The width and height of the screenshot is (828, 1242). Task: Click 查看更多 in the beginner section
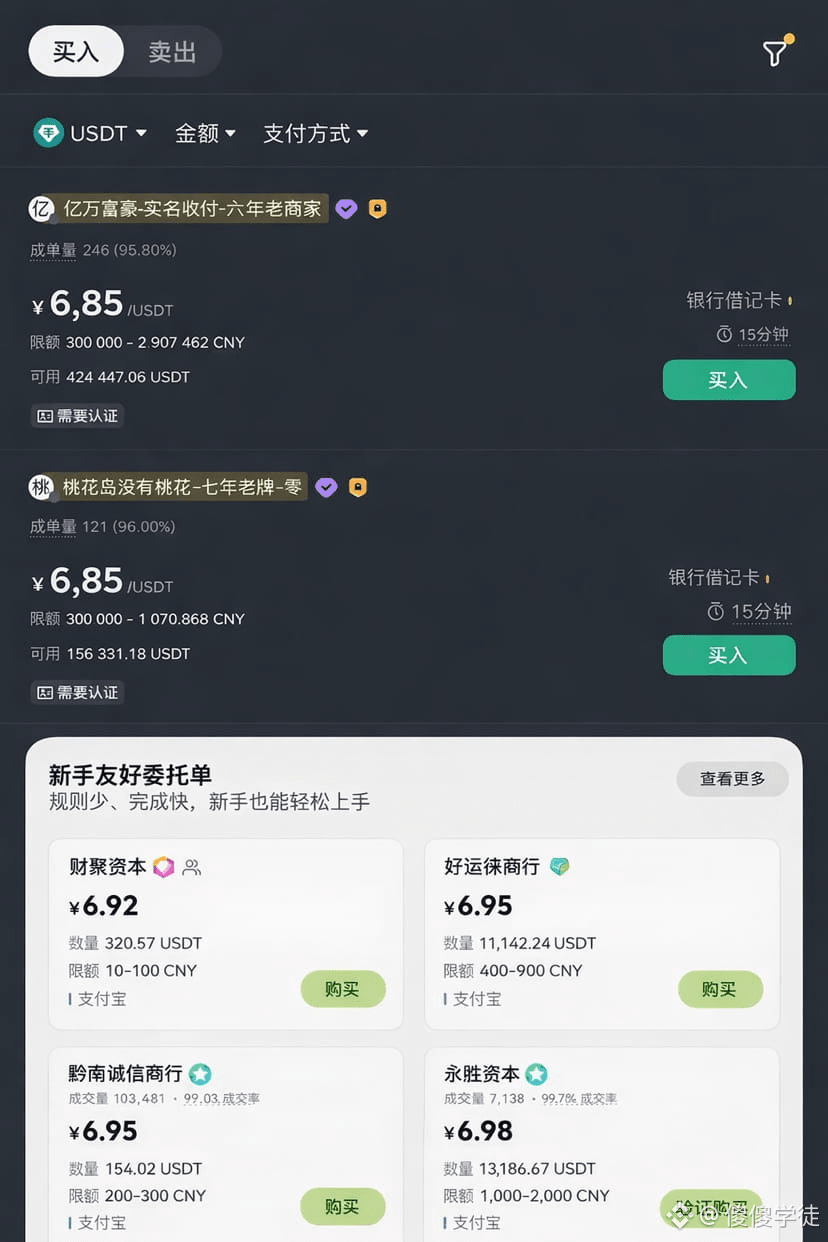[x=732, y=779]
